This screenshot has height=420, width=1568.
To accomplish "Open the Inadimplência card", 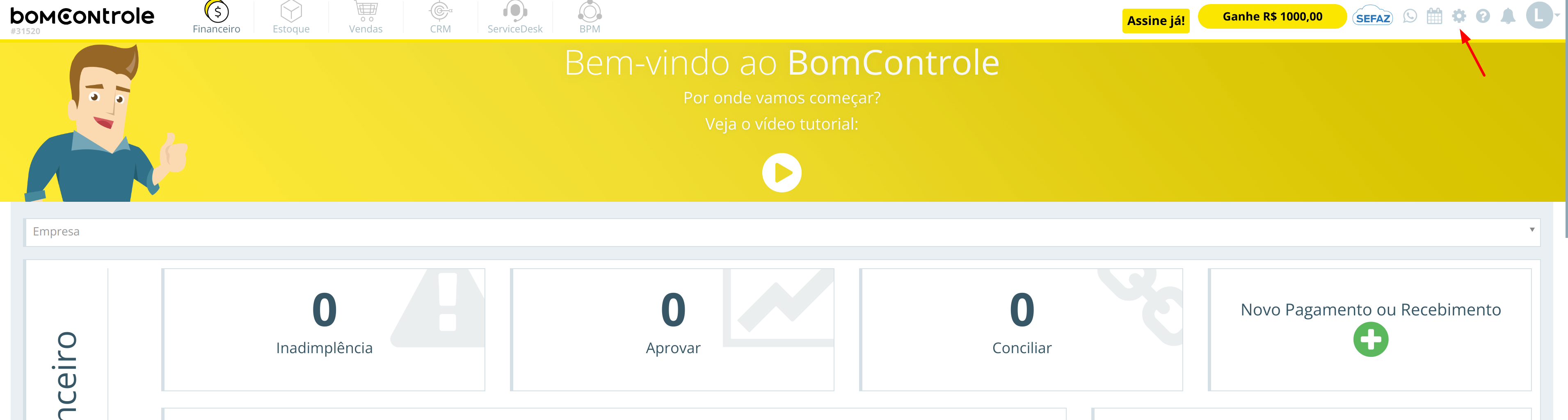I will pyautogui.click(x=324, y=329).
